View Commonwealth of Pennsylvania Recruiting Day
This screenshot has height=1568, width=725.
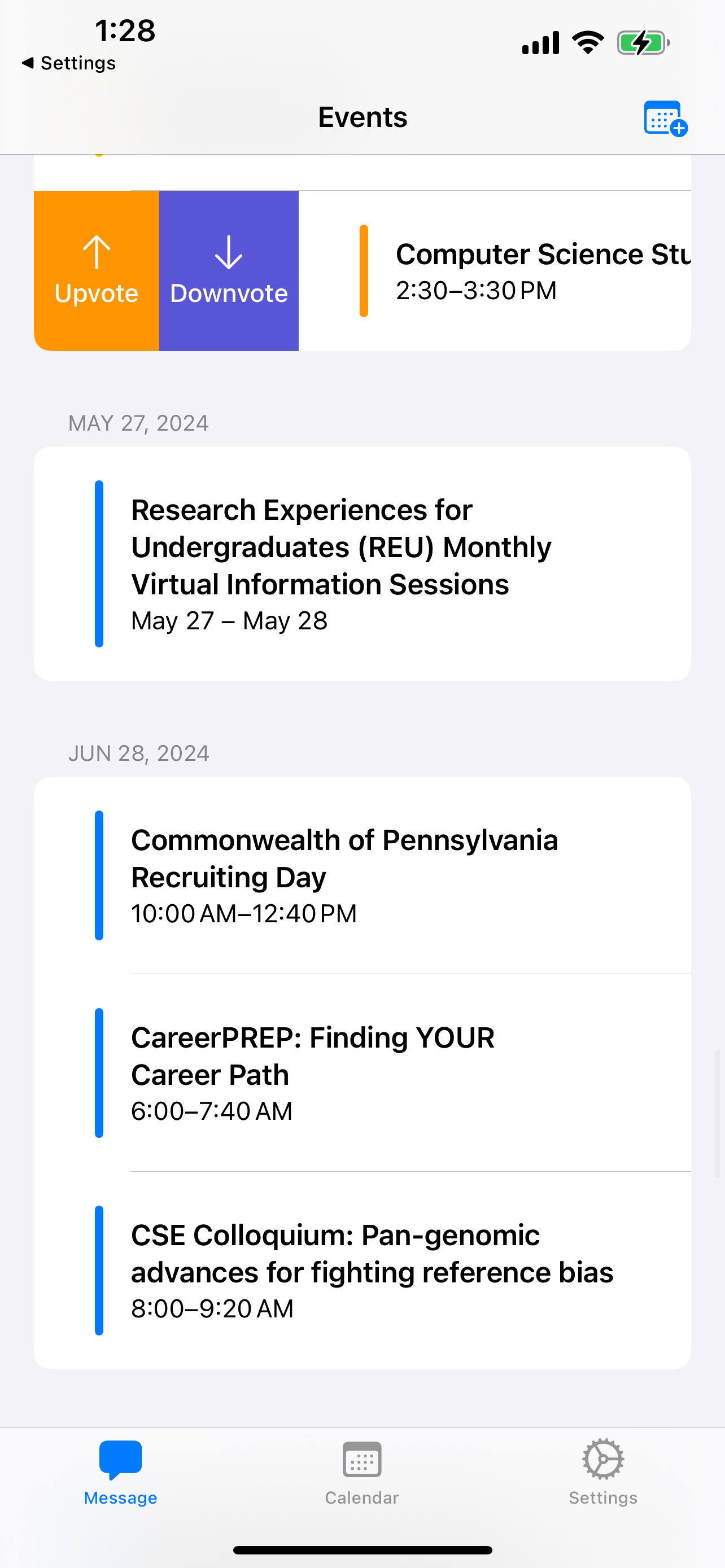tap(362, 875)
